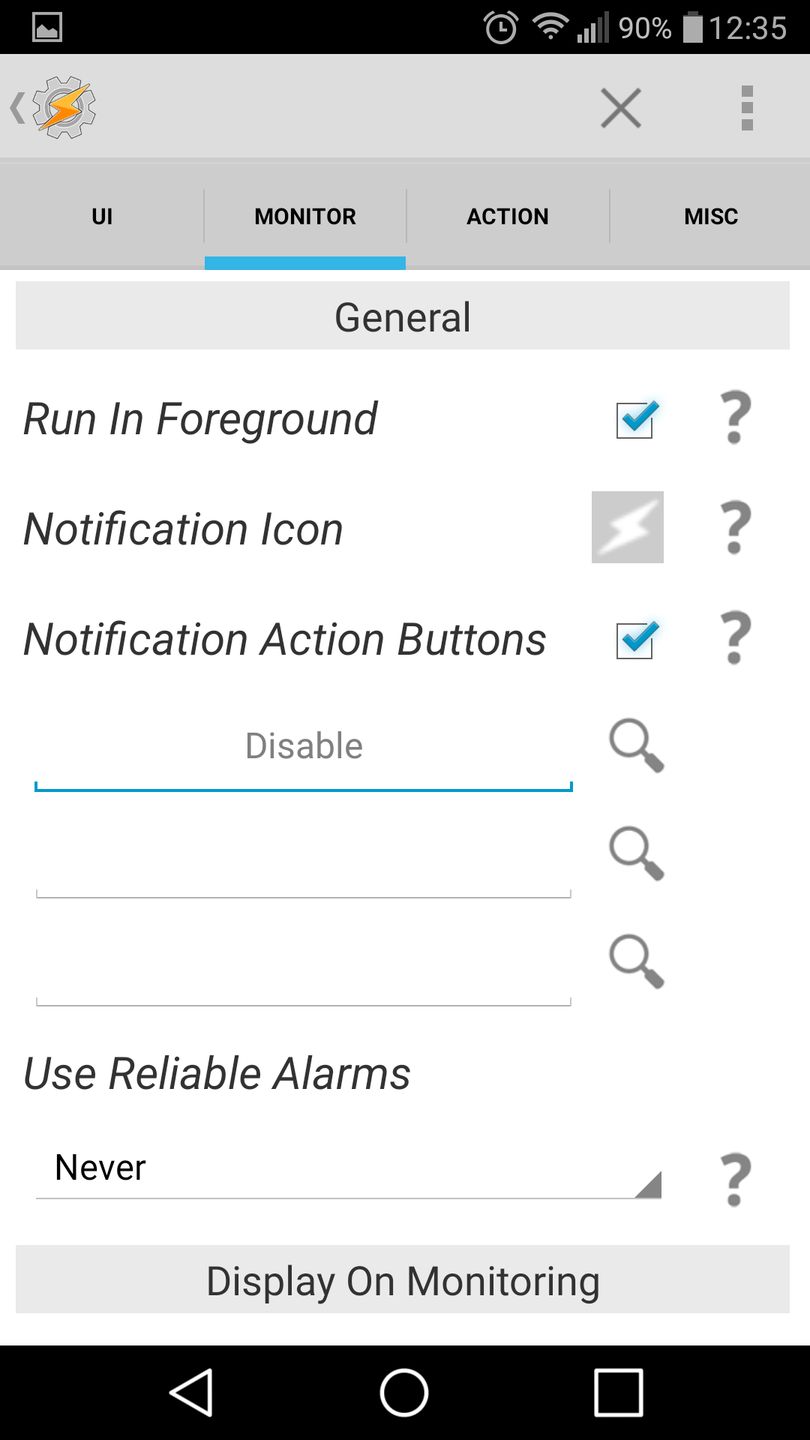Switch to the Action tab

(x=507, y=217)
